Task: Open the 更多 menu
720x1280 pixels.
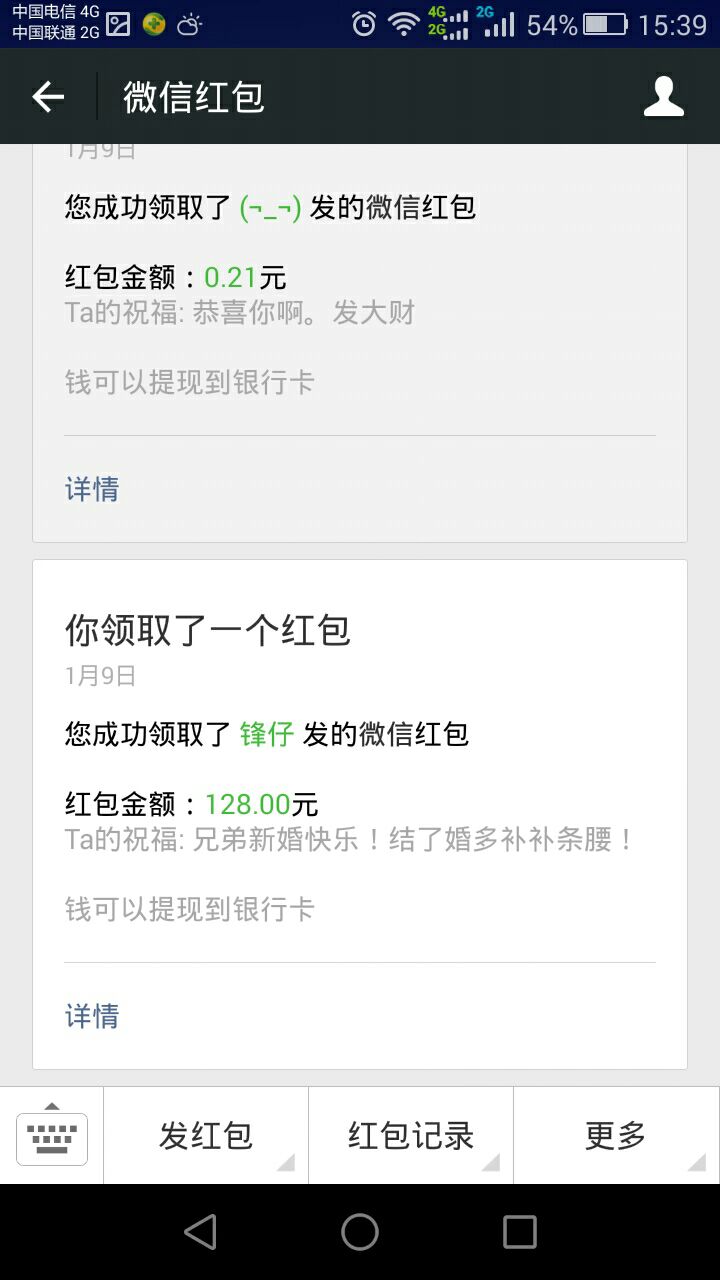Action: pos(616,1136)
